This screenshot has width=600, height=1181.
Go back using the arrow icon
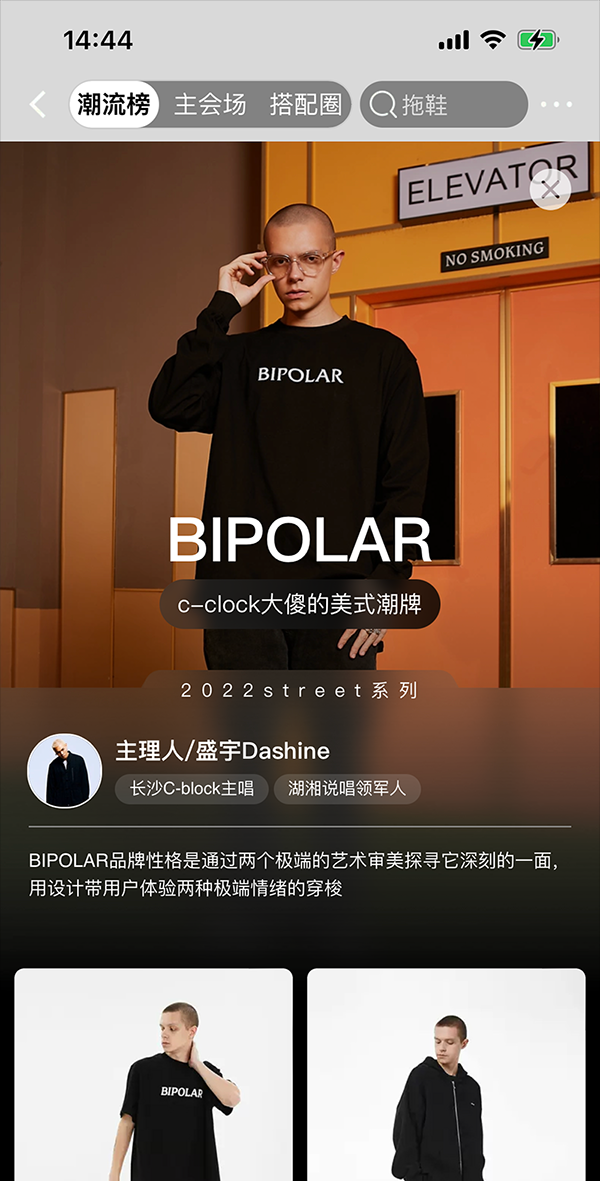[x=38, y=104]
